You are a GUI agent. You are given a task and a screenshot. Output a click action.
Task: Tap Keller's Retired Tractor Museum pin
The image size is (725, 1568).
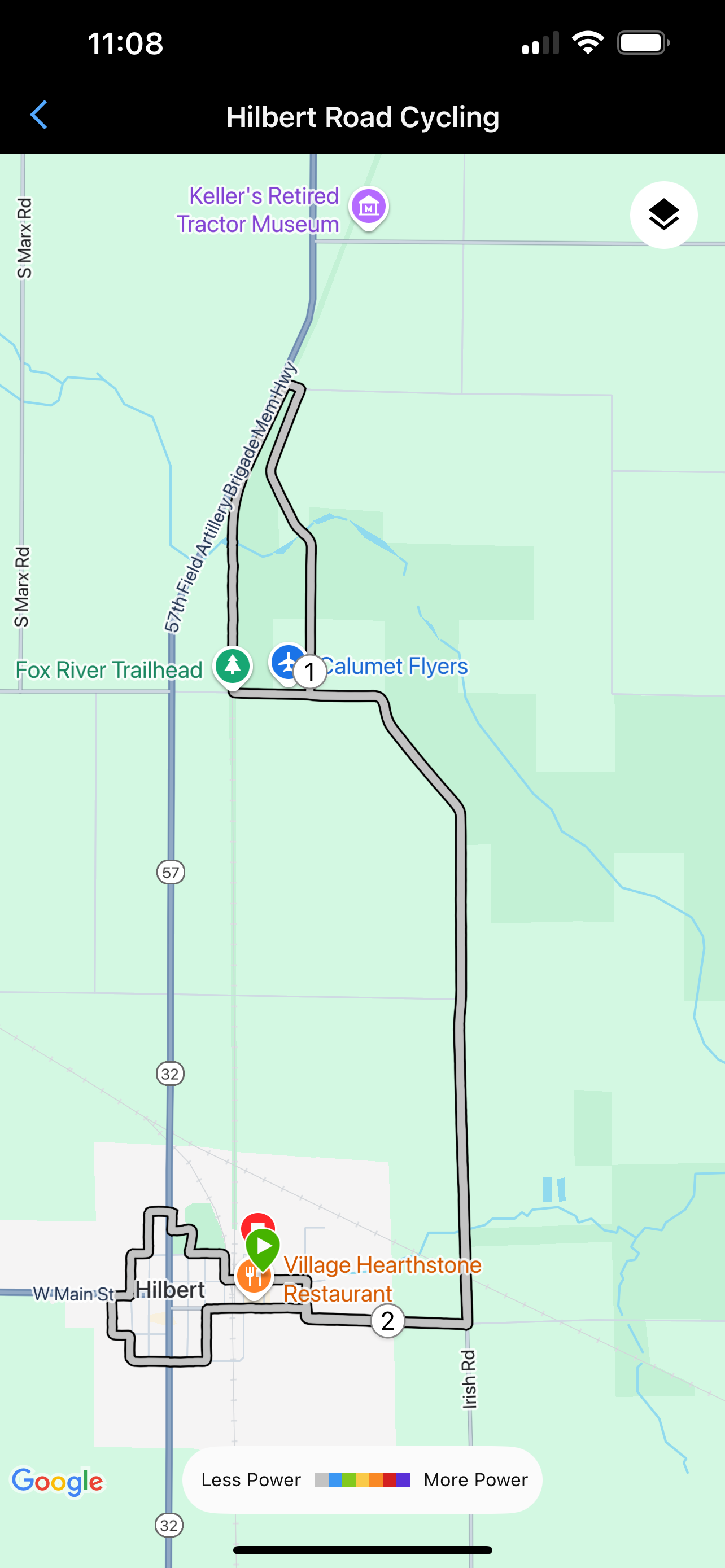pos(368,207)
